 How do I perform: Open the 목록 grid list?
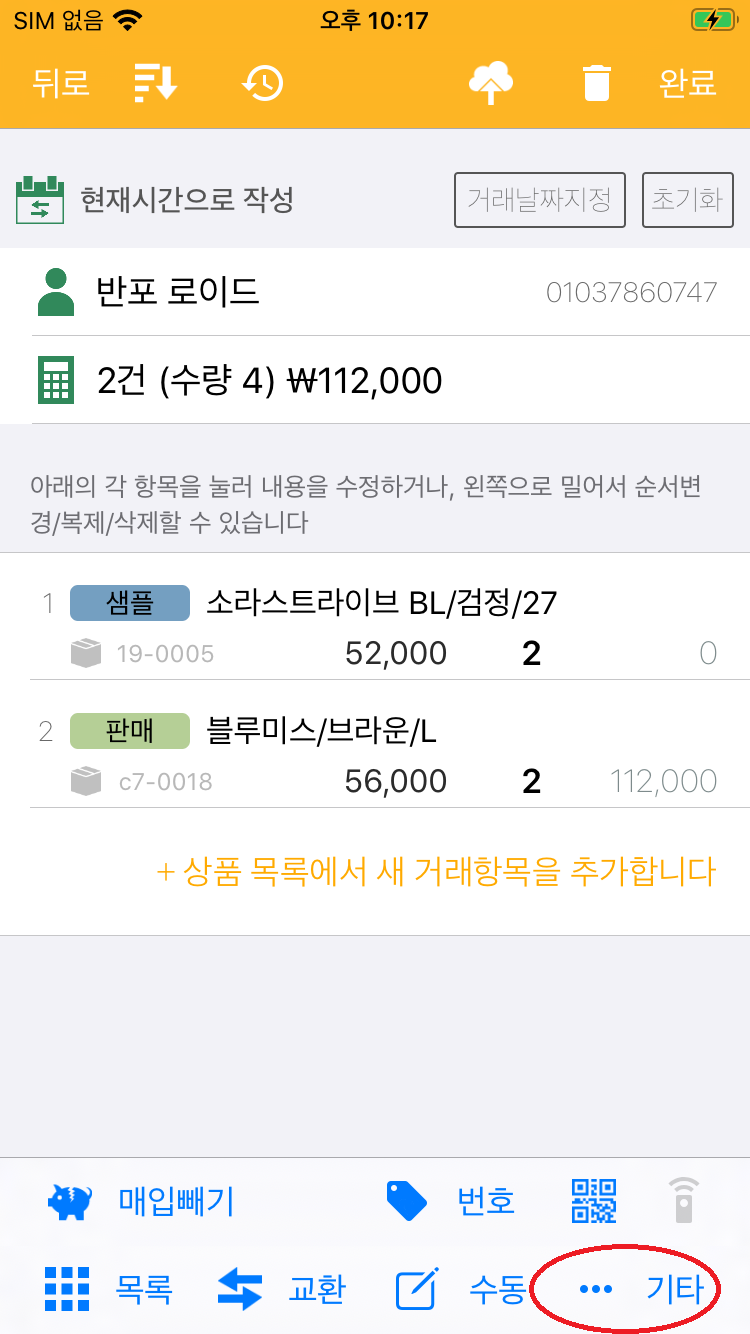pos(110,1289)
